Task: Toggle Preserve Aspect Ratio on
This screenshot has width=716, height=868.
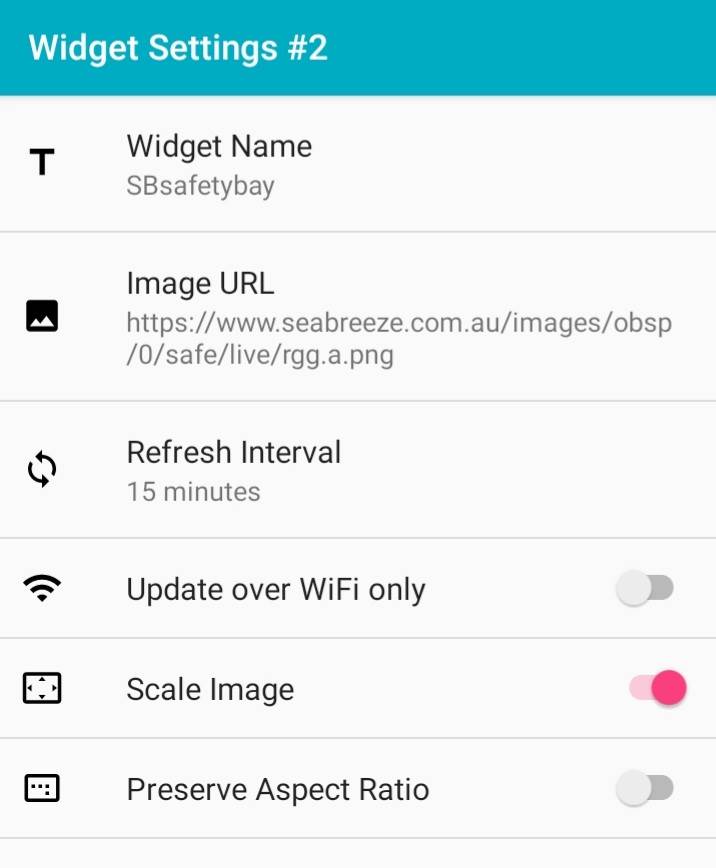Action: 645,789
